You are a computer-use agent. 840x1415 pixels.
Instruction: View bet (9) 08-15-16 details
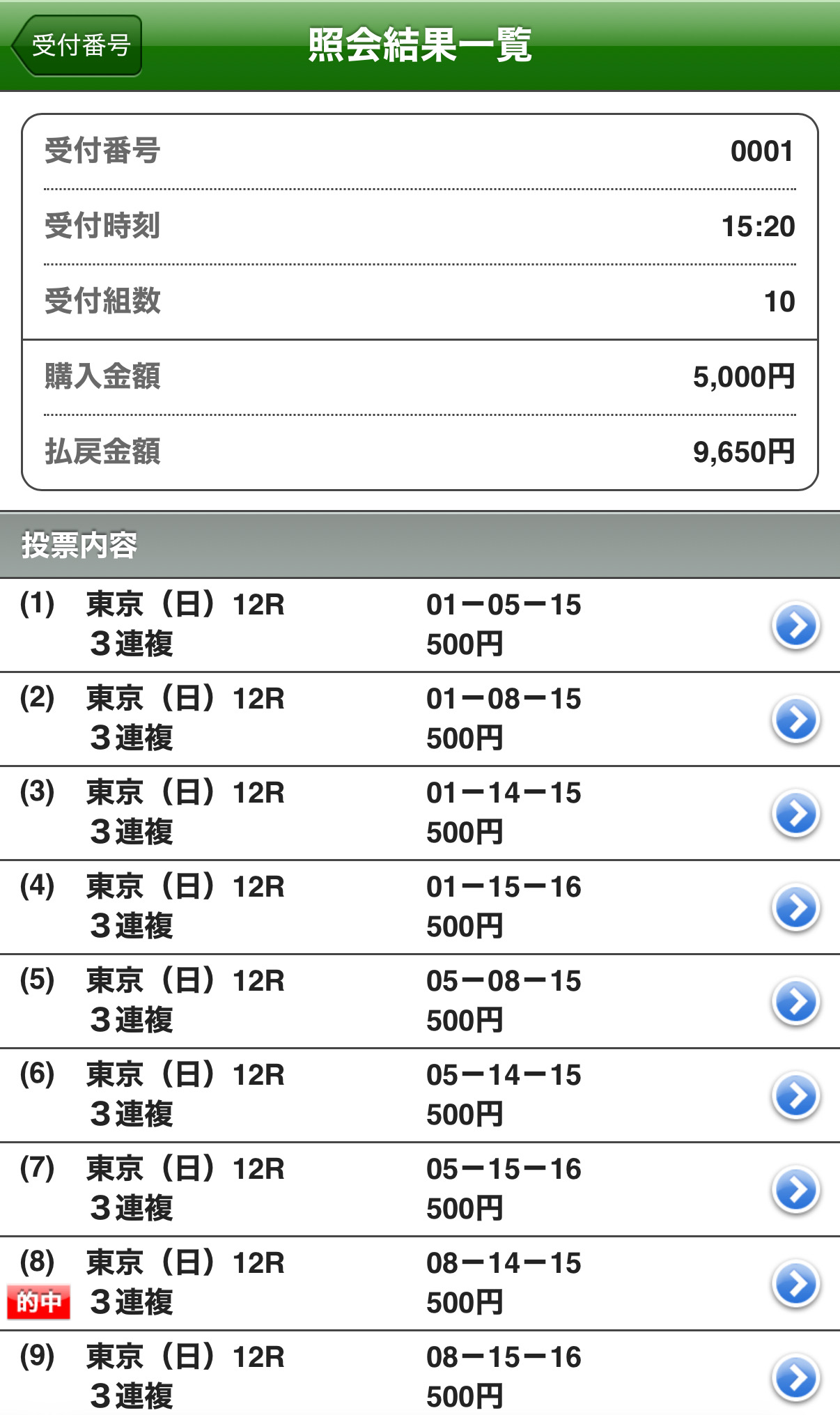tap(795, 1376)
